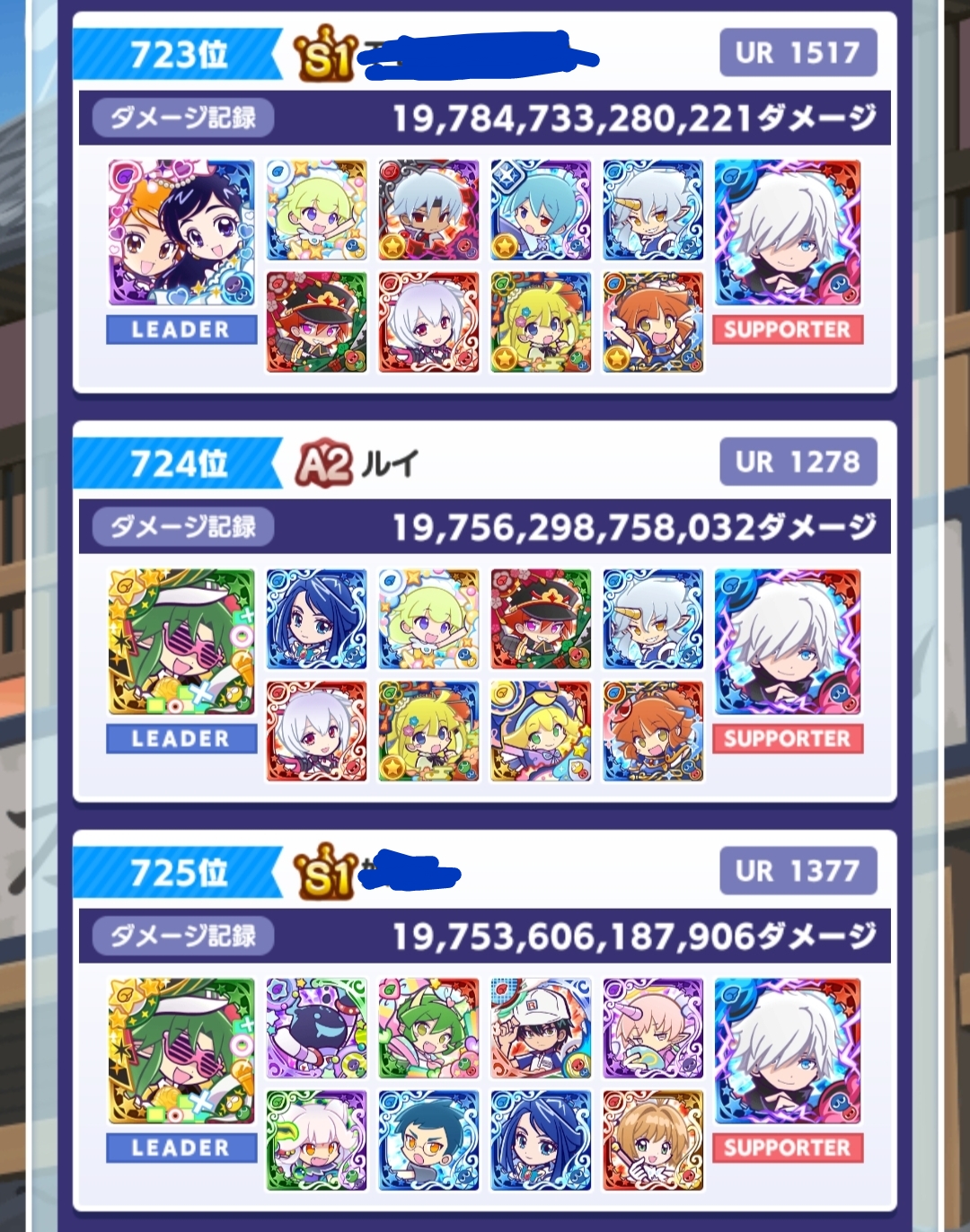View the supporter card of 725位 team
The width and height of the screenshot is (970, 1232).
coord(788,1051)
